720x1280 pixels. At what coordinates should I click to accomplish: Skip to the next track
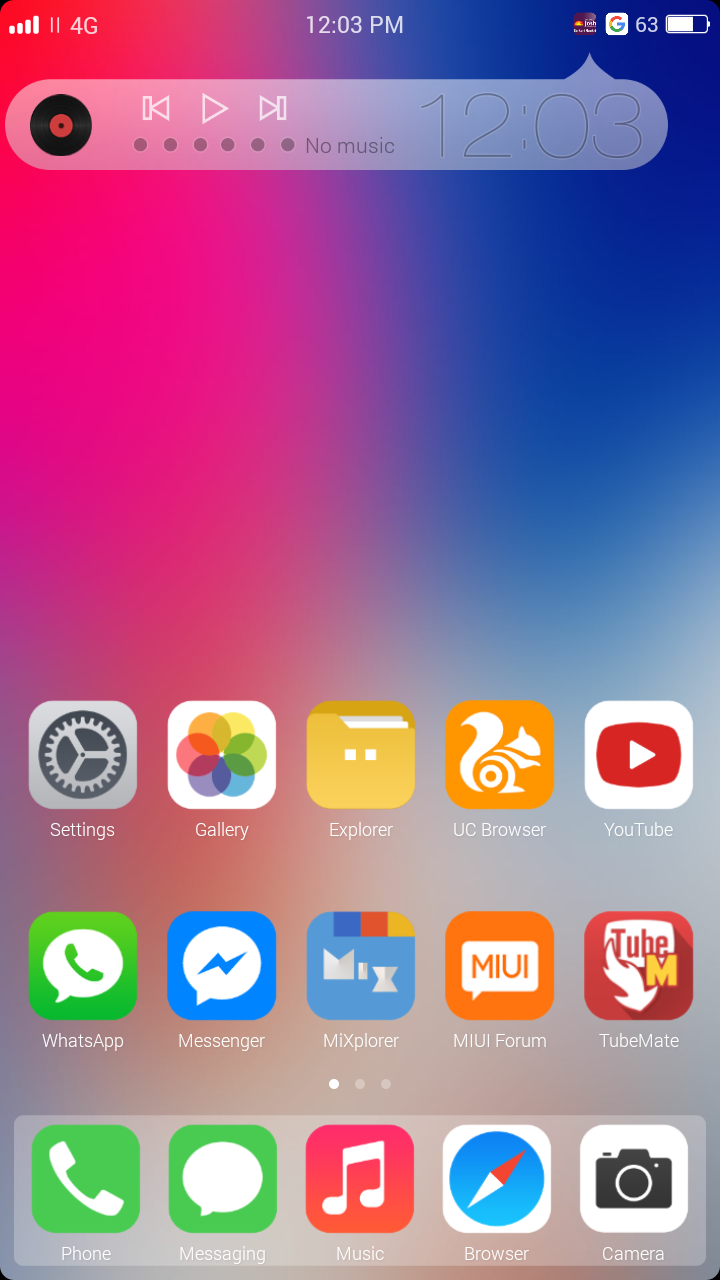coord(271,108)
